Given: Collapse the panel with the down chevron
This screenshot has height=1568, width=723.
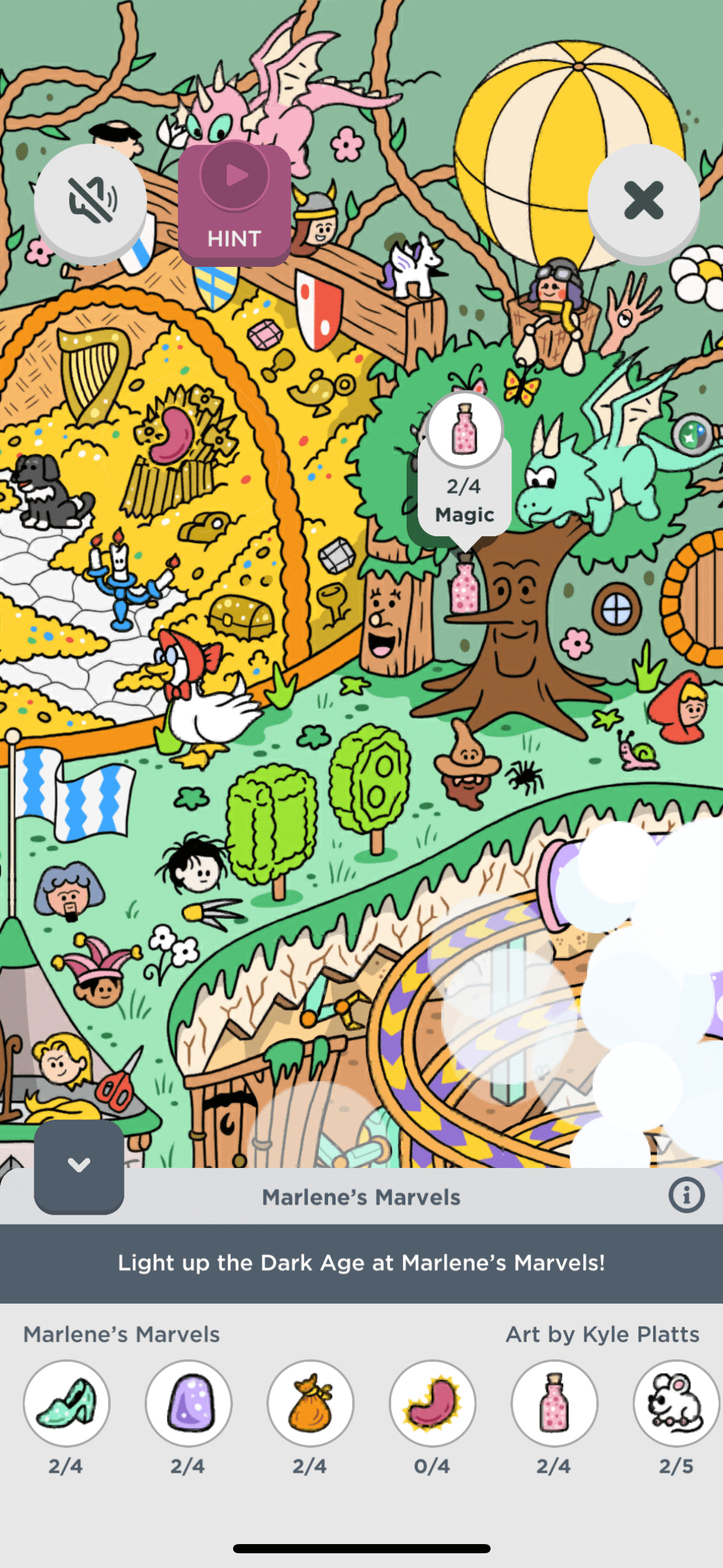Looking at the screenshot, I should [79, 1164].
